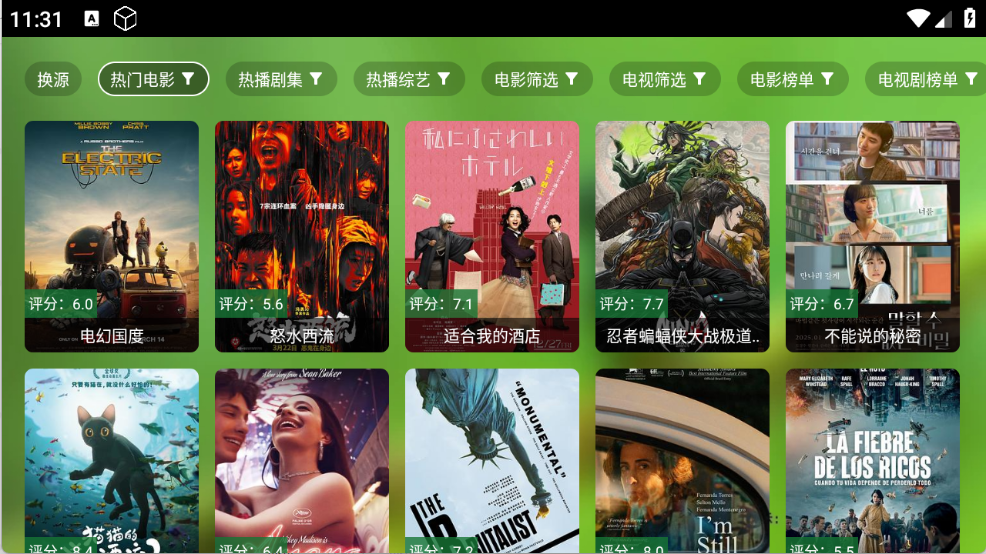Select the 电视剧榜单 chip
986x554 pixels.
(x=927, y=80)
